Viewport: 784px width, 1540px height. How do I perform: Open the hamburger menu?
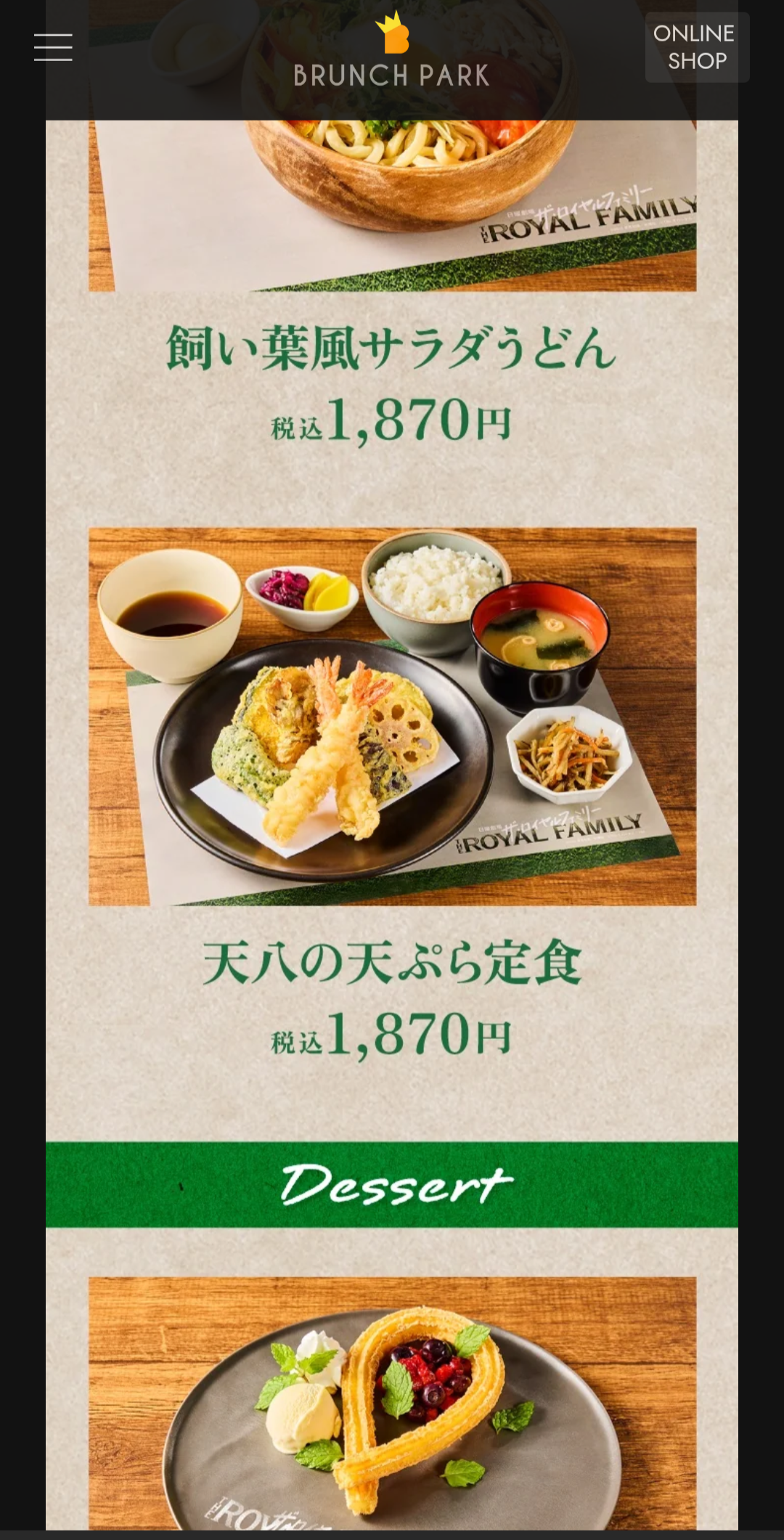click(x=53, y=47)
